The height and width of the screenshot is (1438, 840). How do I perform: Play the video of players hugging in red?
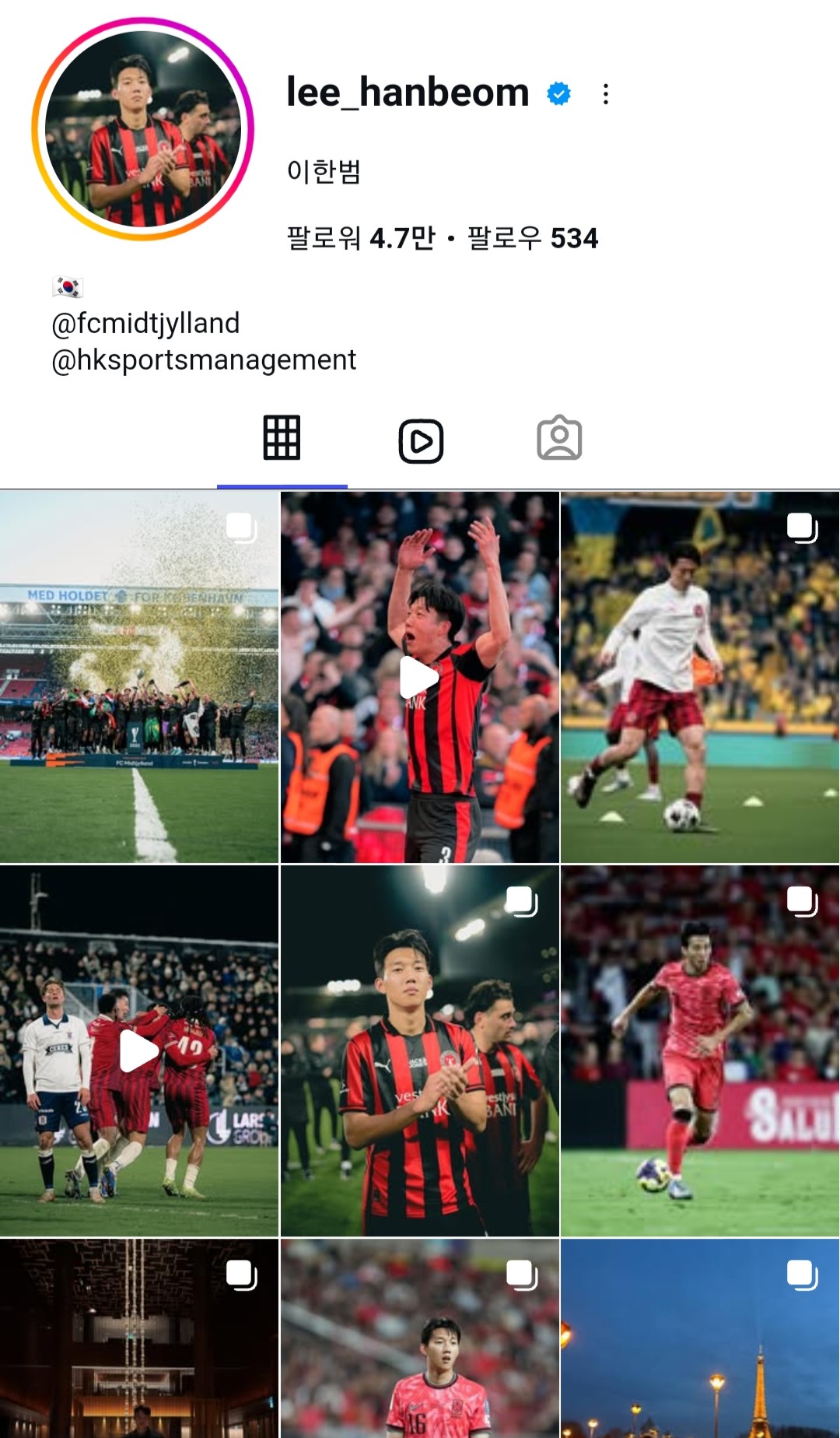pyautogui.click(x=139, y=1051)
